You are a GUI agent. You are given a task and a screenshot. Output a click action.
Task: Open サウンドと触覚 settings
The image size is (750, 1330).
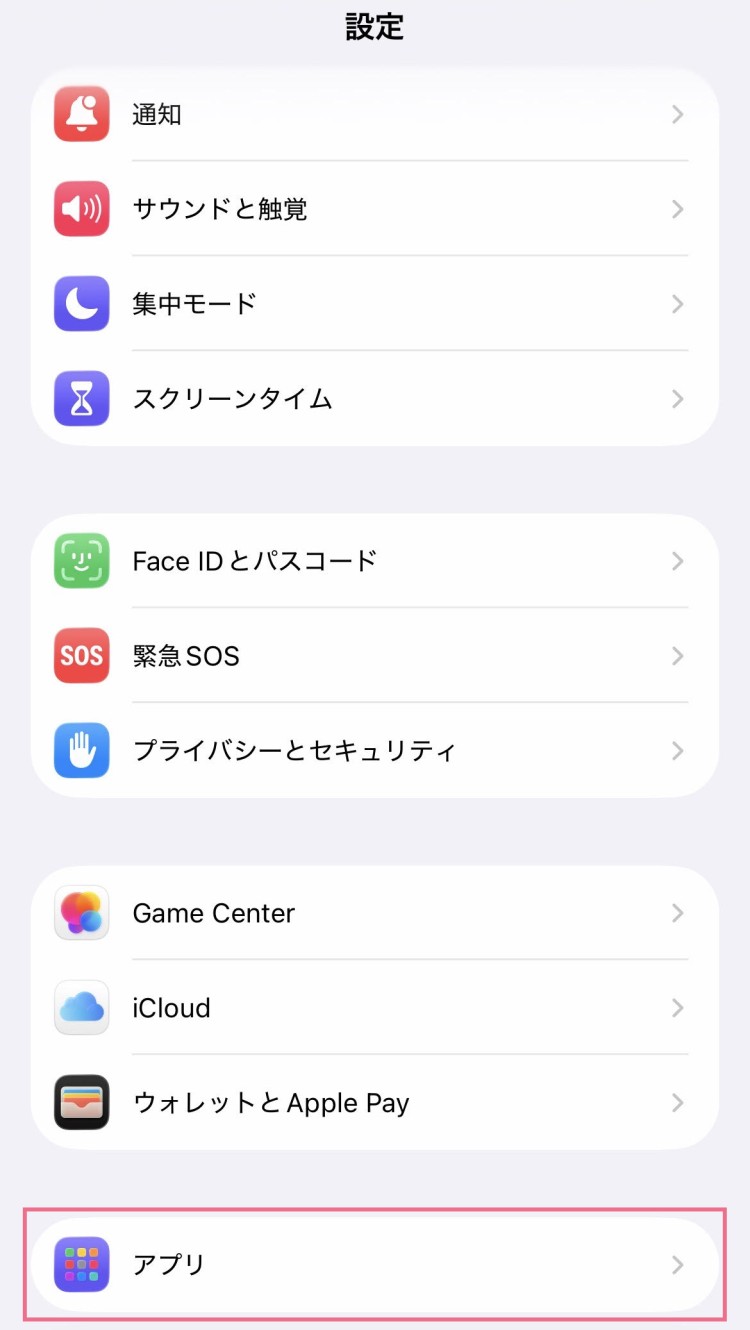point(374,209)
